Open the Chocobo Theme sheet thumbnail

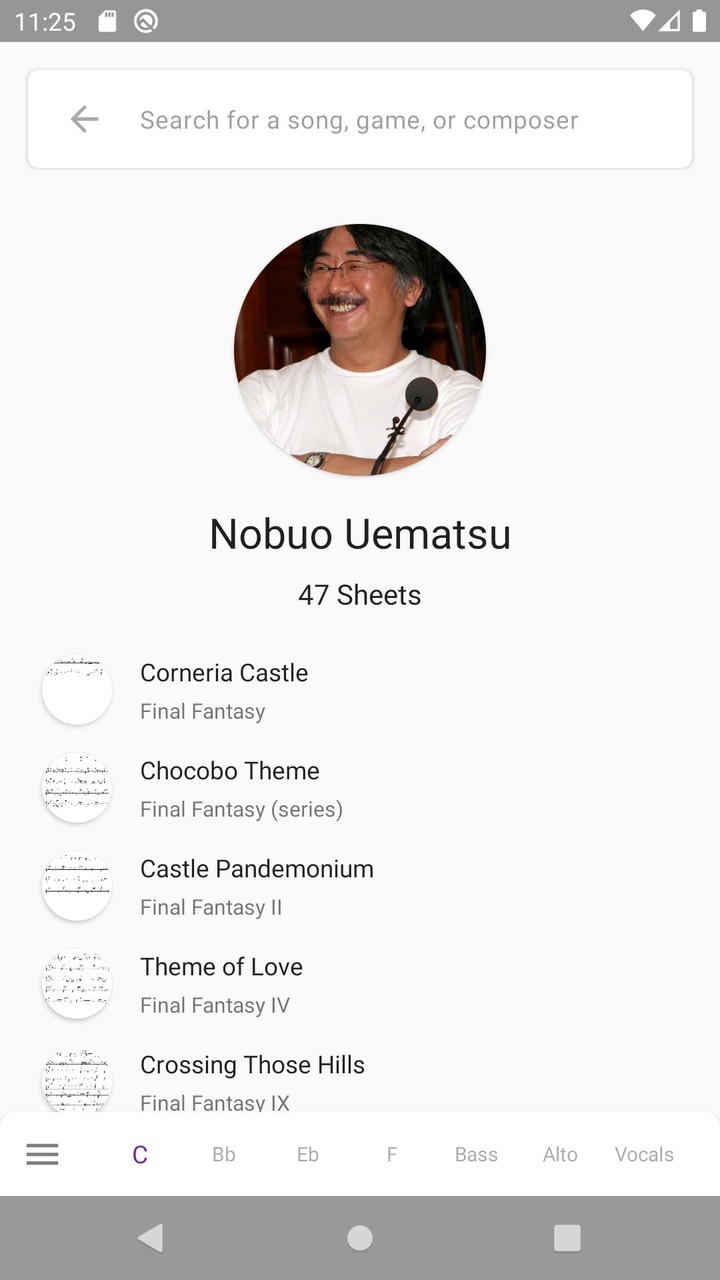coord(76,788)
